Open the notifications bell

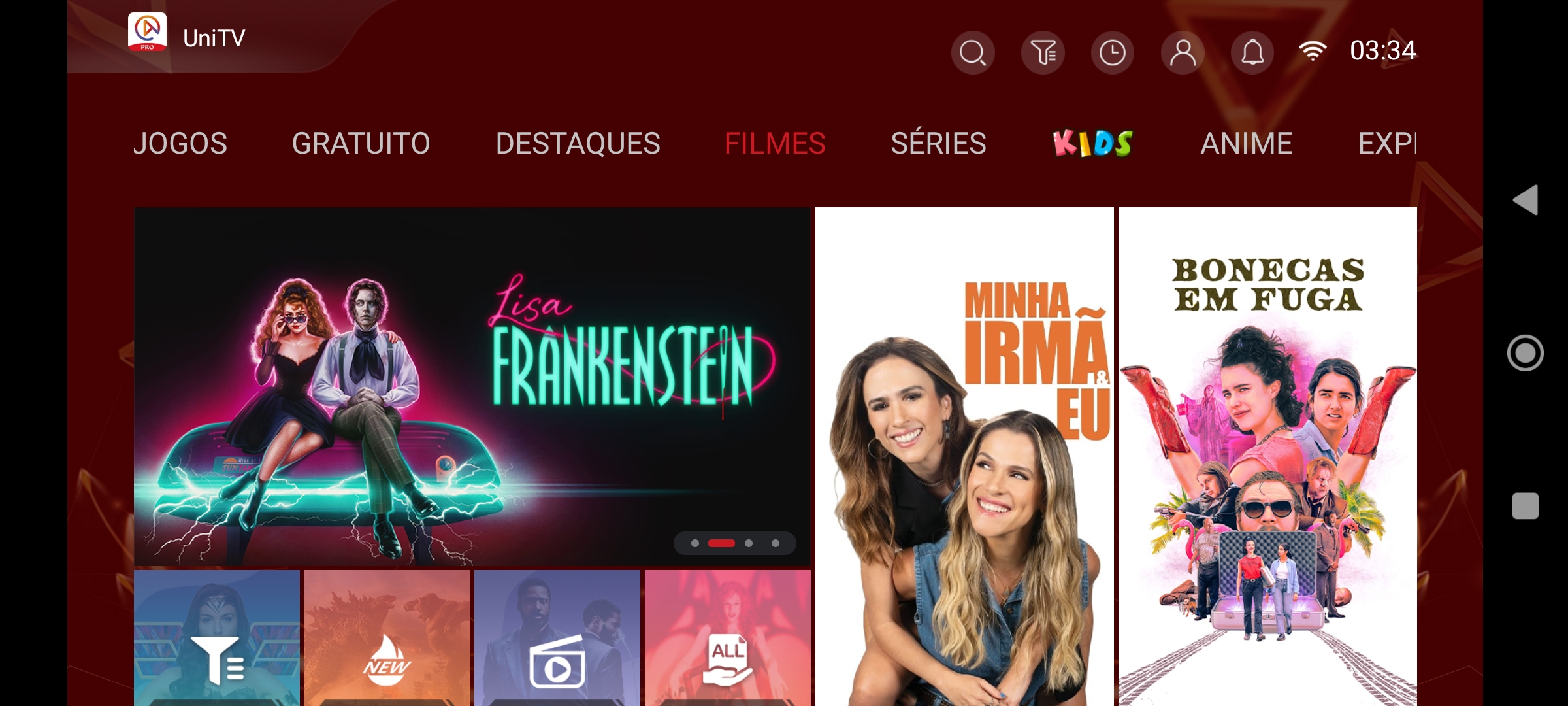tap(1252, 52)
